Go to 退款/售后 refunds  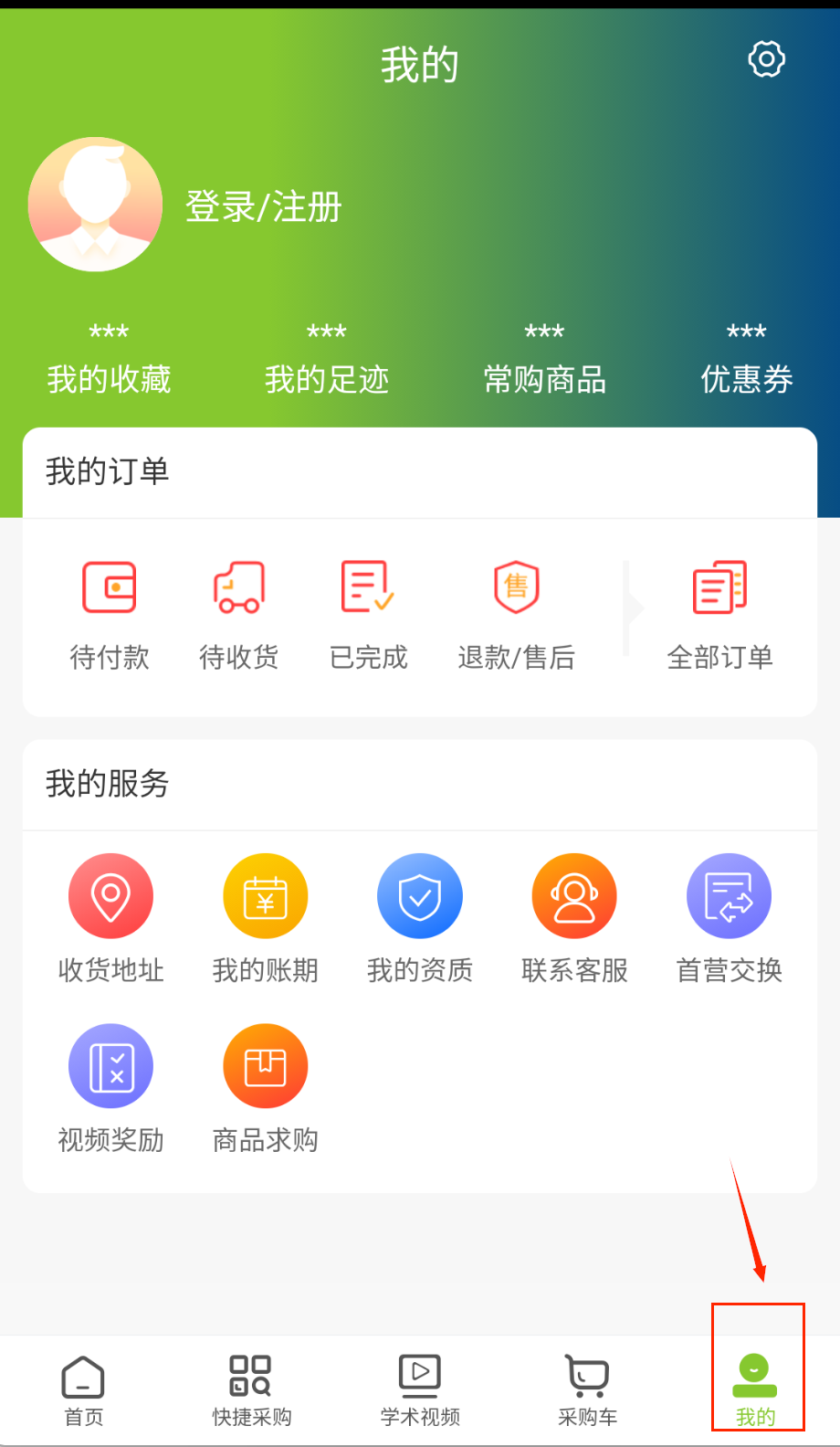coord(516,613)
